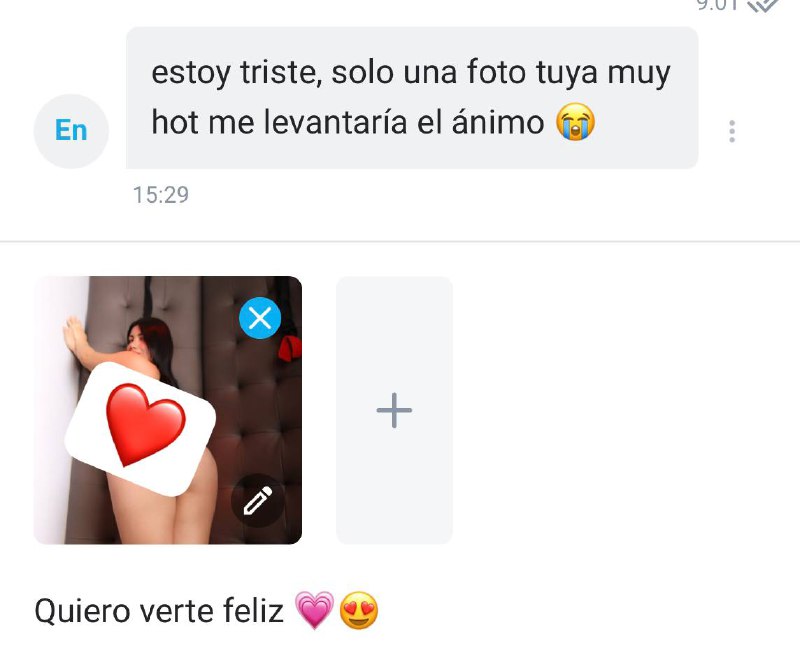Screen dimensions: 800x662
Task: Open the En contact avatar
Action: (x=71, y=130)
